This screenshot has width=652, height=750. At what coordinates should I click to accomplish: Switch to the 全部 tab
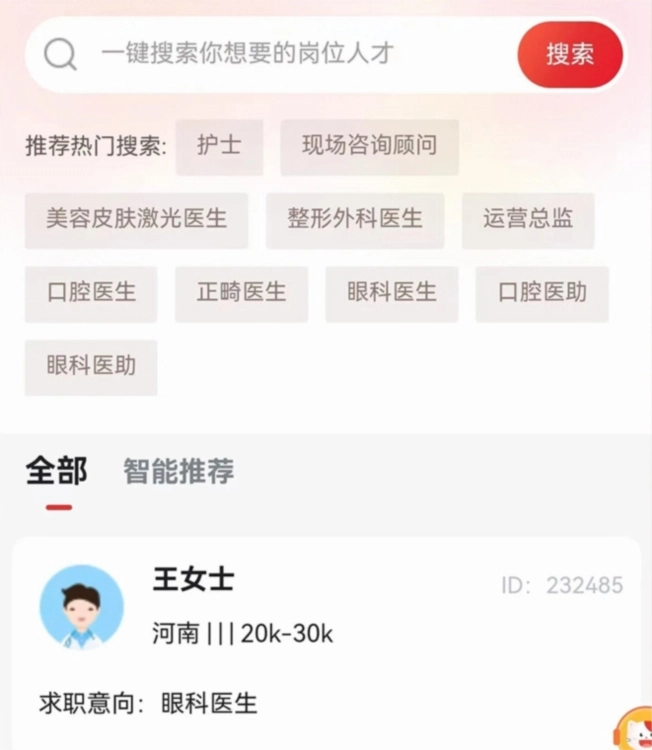(x=57, y=471)
